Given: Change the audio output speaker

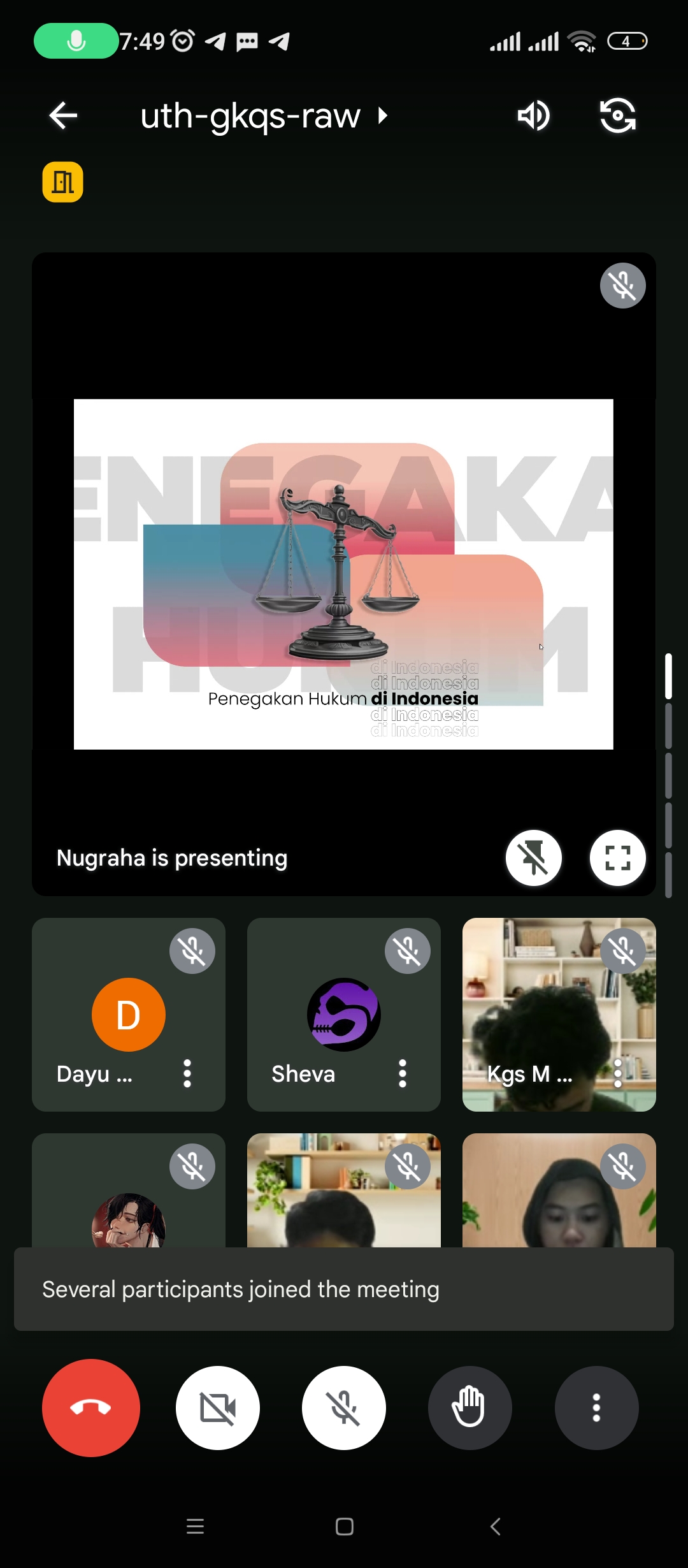Looking at the screenshot, I should pyautogui.click(x=534, y=115).
